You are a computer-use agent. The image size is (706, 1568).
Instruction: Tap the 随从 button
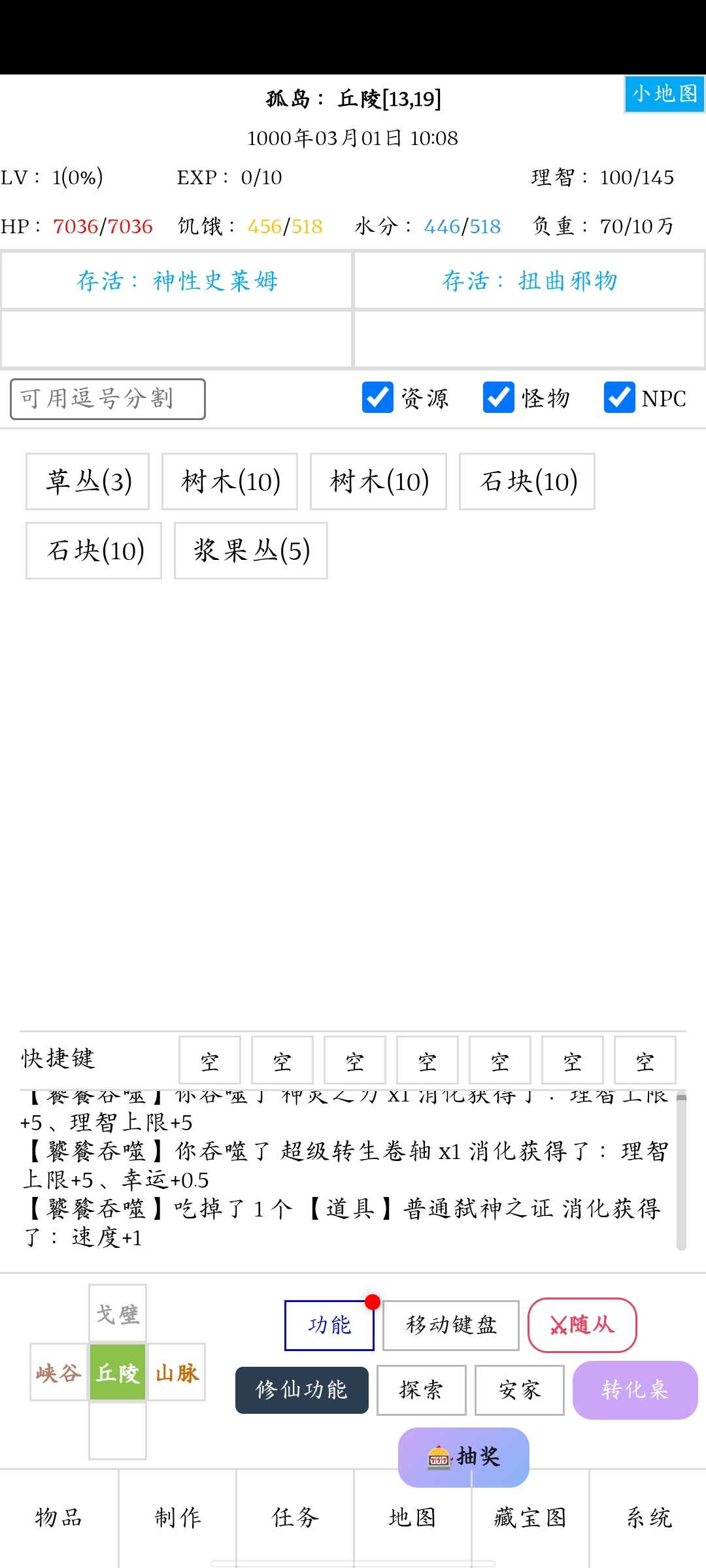(x=582, y=1325)
